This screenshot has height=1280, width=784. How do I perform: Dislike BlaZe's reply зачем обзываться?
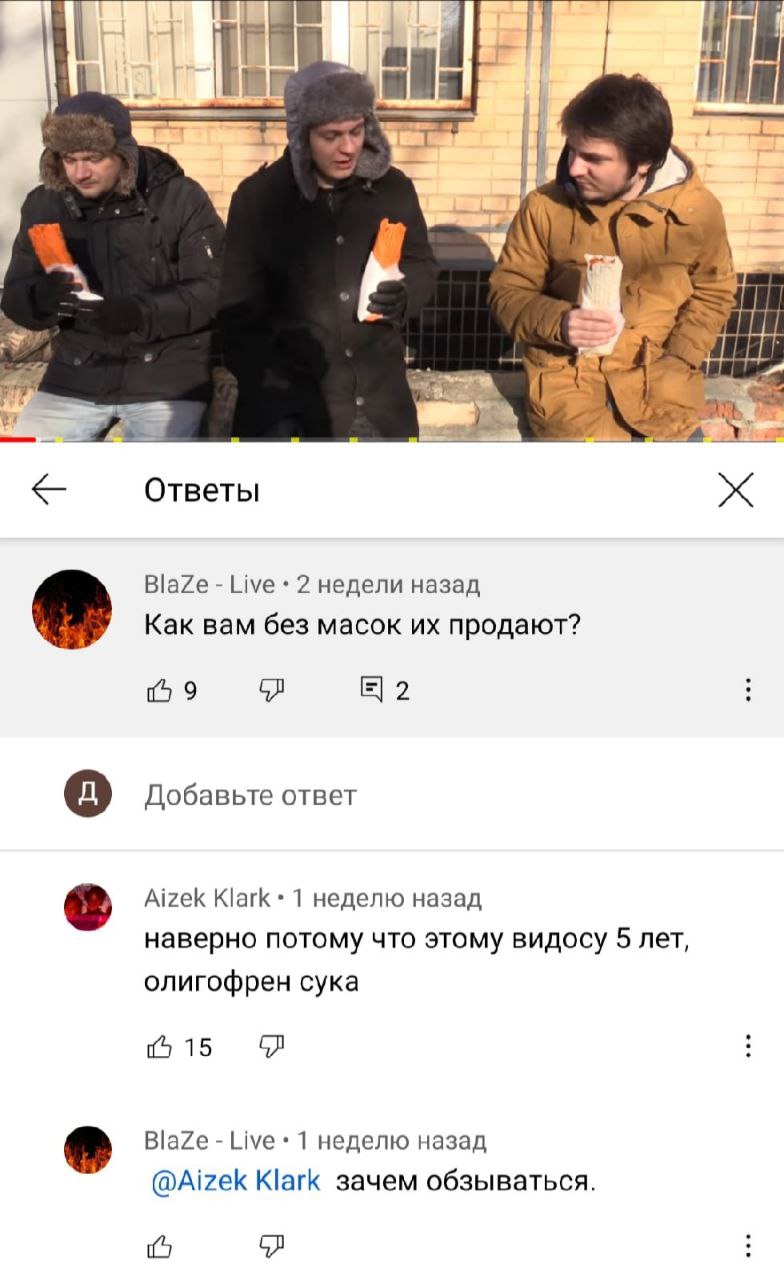[272, 1245]
